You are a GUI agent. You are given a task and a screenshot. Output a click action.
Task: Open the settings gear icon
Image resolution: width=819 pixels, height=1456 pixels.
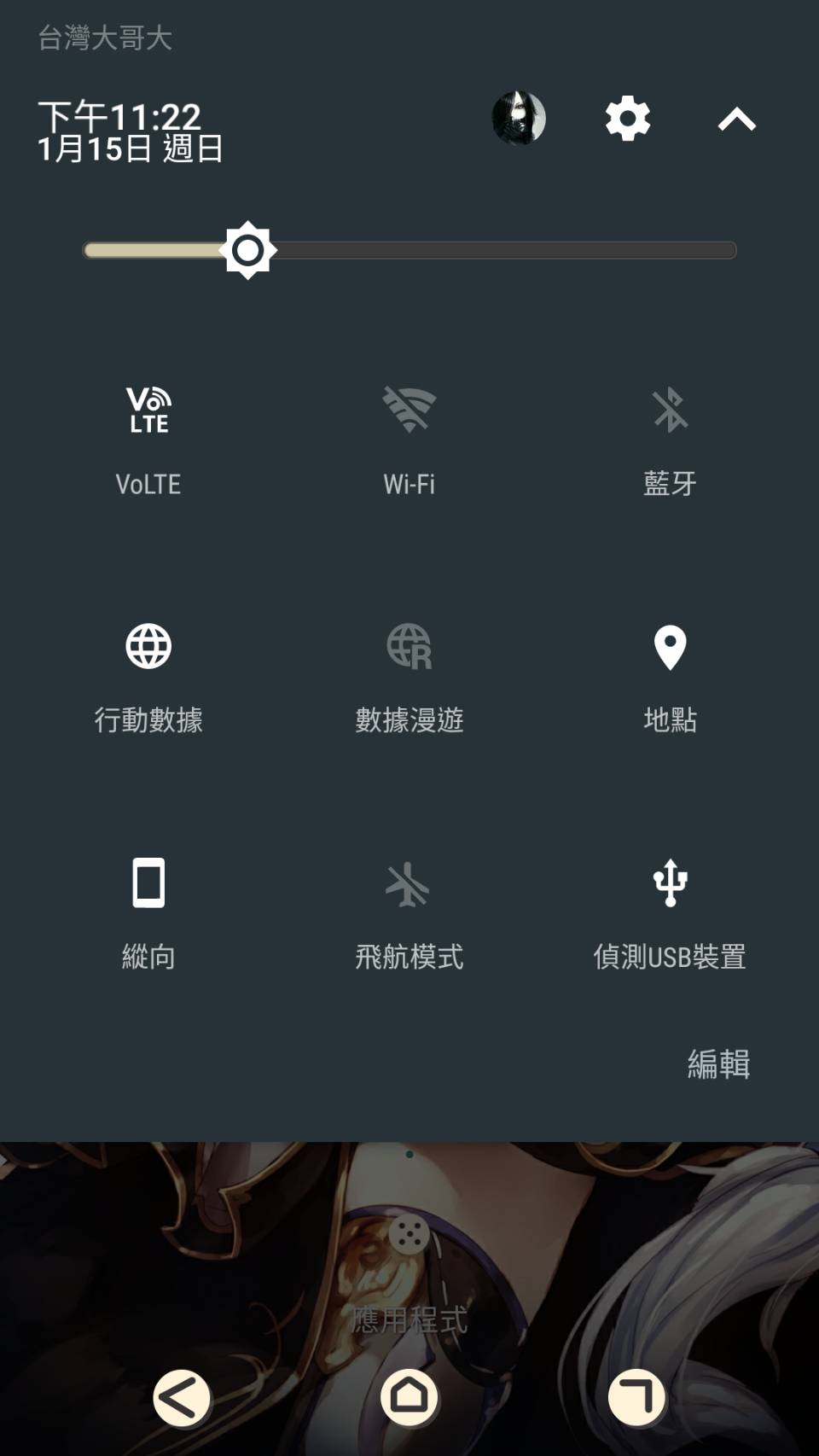click(x=626, y=120)
